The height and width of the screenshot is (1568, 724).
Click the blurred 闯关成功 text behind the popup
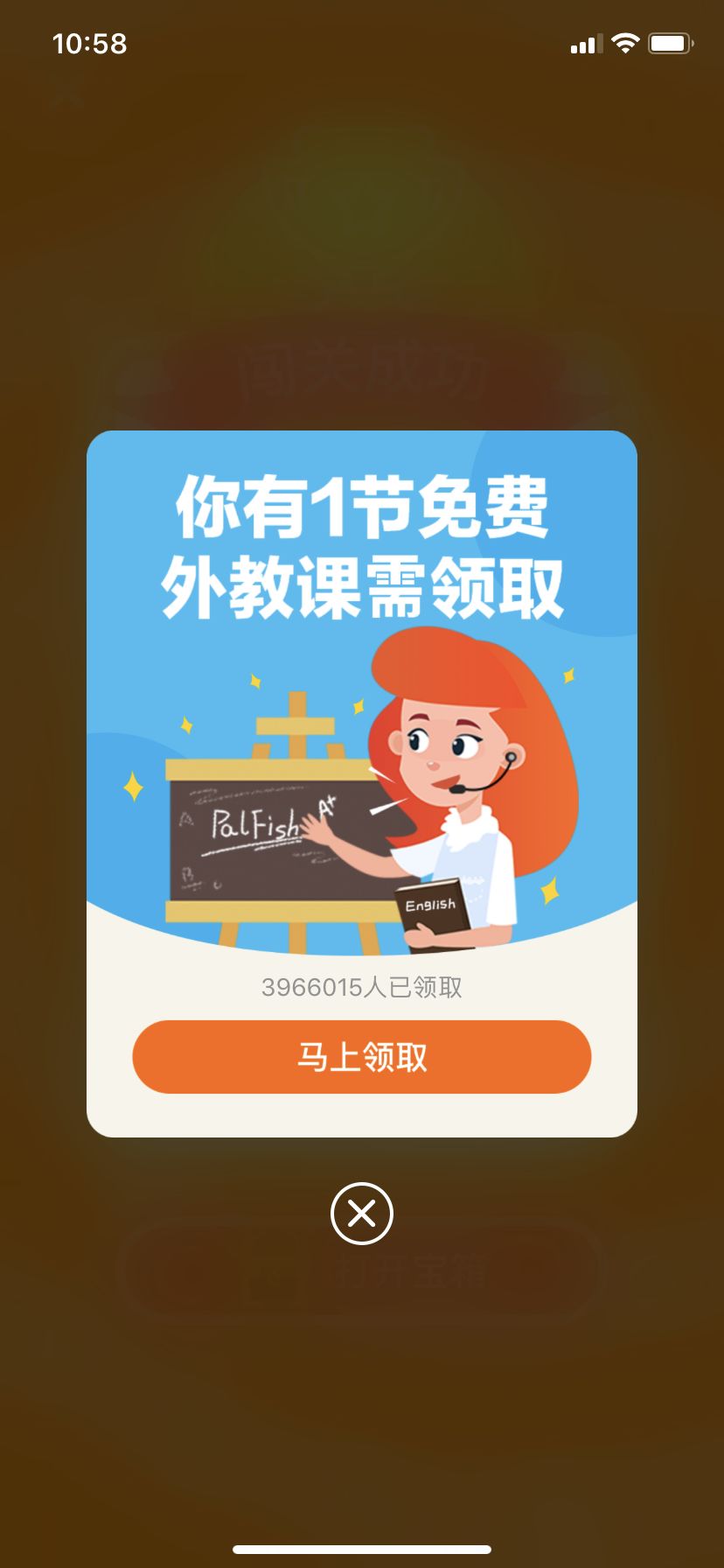point(362,367)
